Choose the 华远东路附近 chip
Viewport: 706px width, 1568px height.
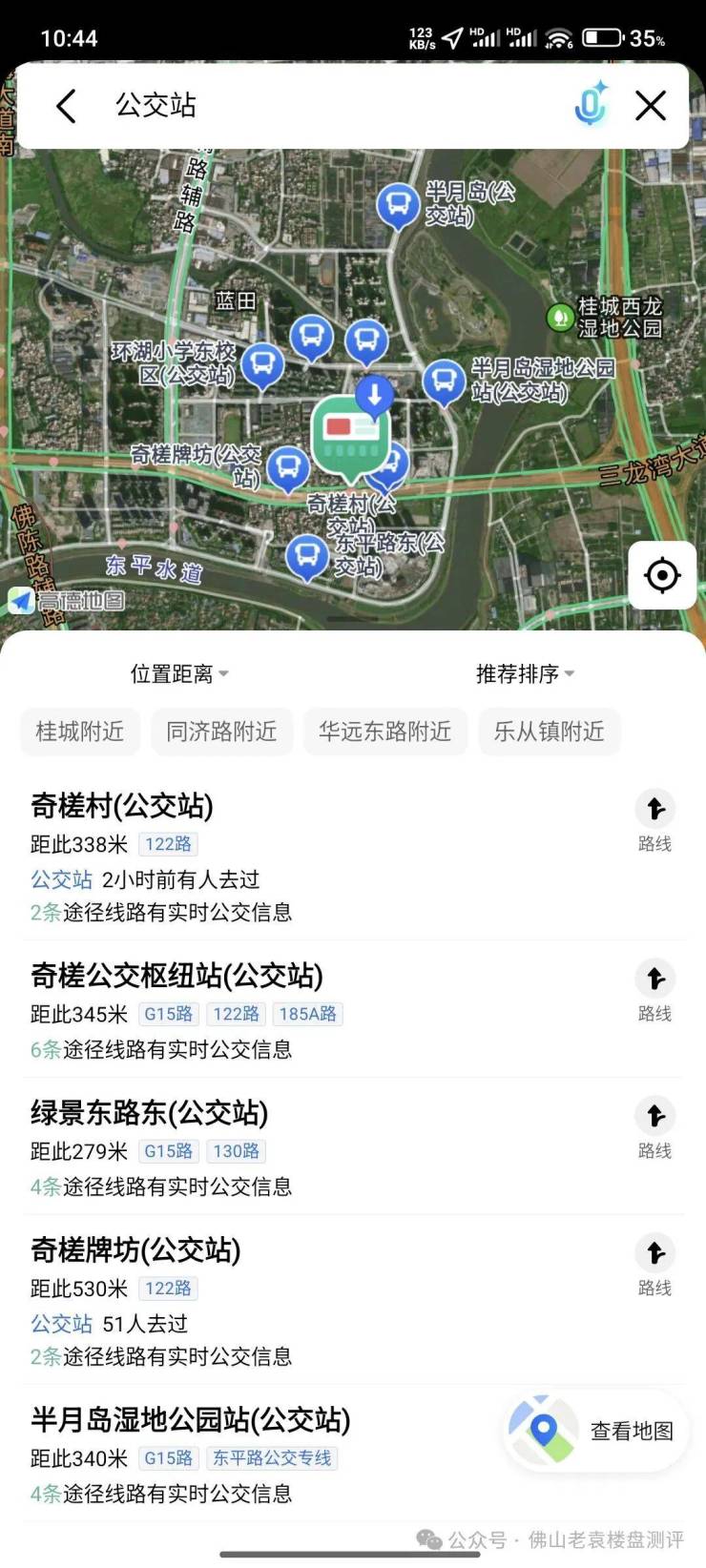[x=384, y=732]
